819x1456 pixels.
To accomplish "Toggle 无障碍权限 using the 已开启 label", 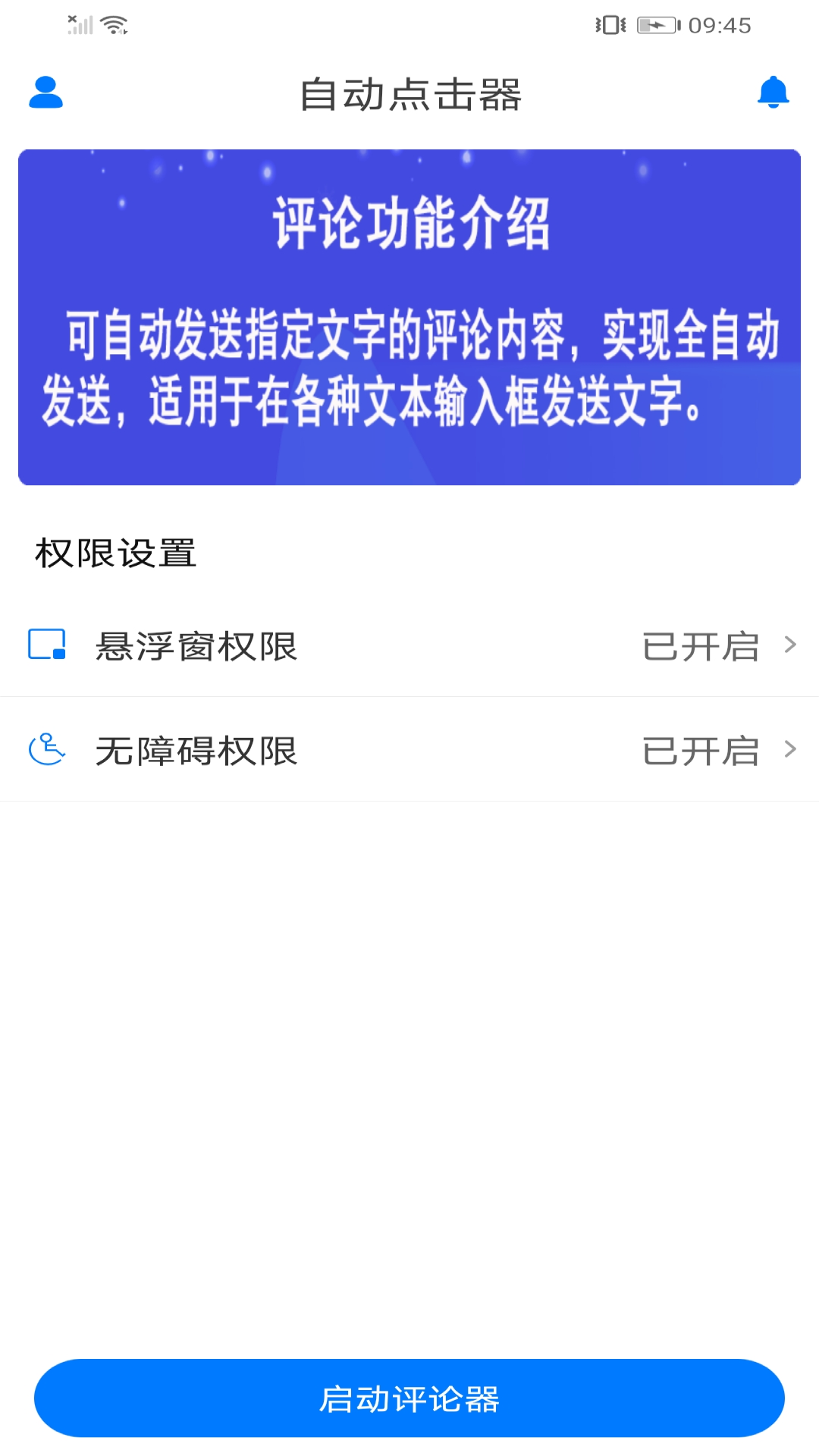I will click(x=701, y=752).
